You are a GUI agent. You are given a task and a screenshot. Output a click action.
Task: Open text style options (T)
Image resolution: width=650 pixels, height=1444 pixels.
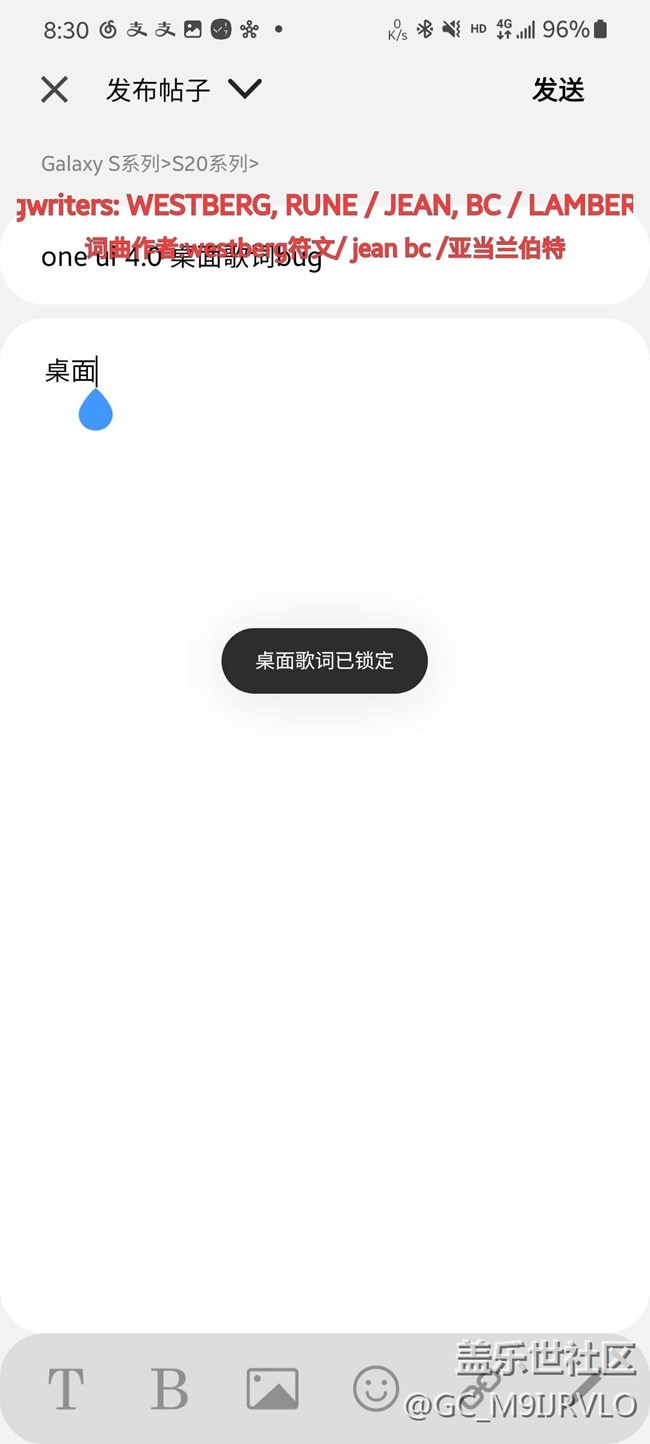pyautogui.click(x=66, y=1388)
